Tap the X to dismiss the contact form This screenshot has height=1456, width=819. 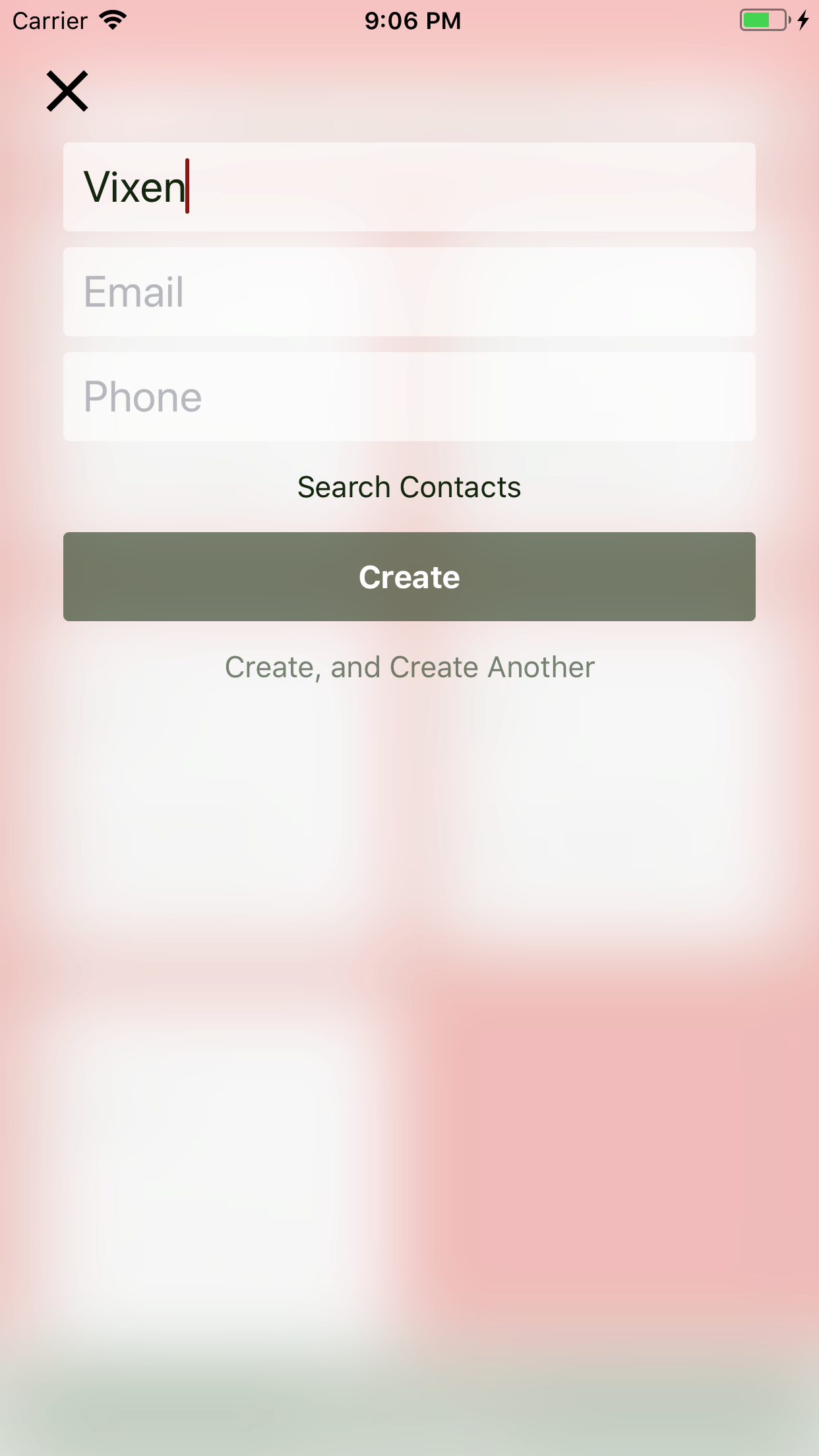tap(67, 90)
